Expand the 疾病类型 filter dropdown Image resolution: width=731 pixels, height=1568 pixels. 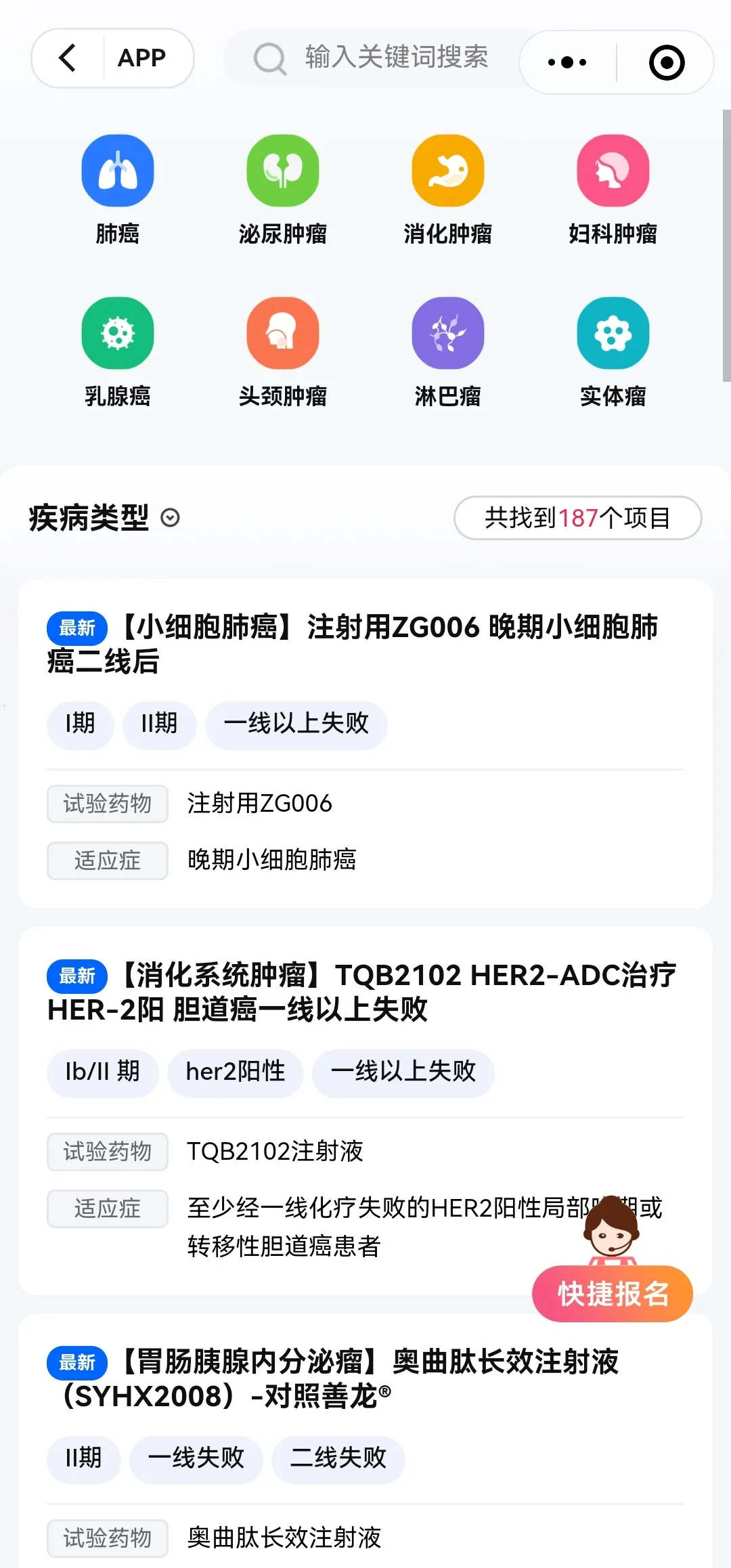pos(171,518)
